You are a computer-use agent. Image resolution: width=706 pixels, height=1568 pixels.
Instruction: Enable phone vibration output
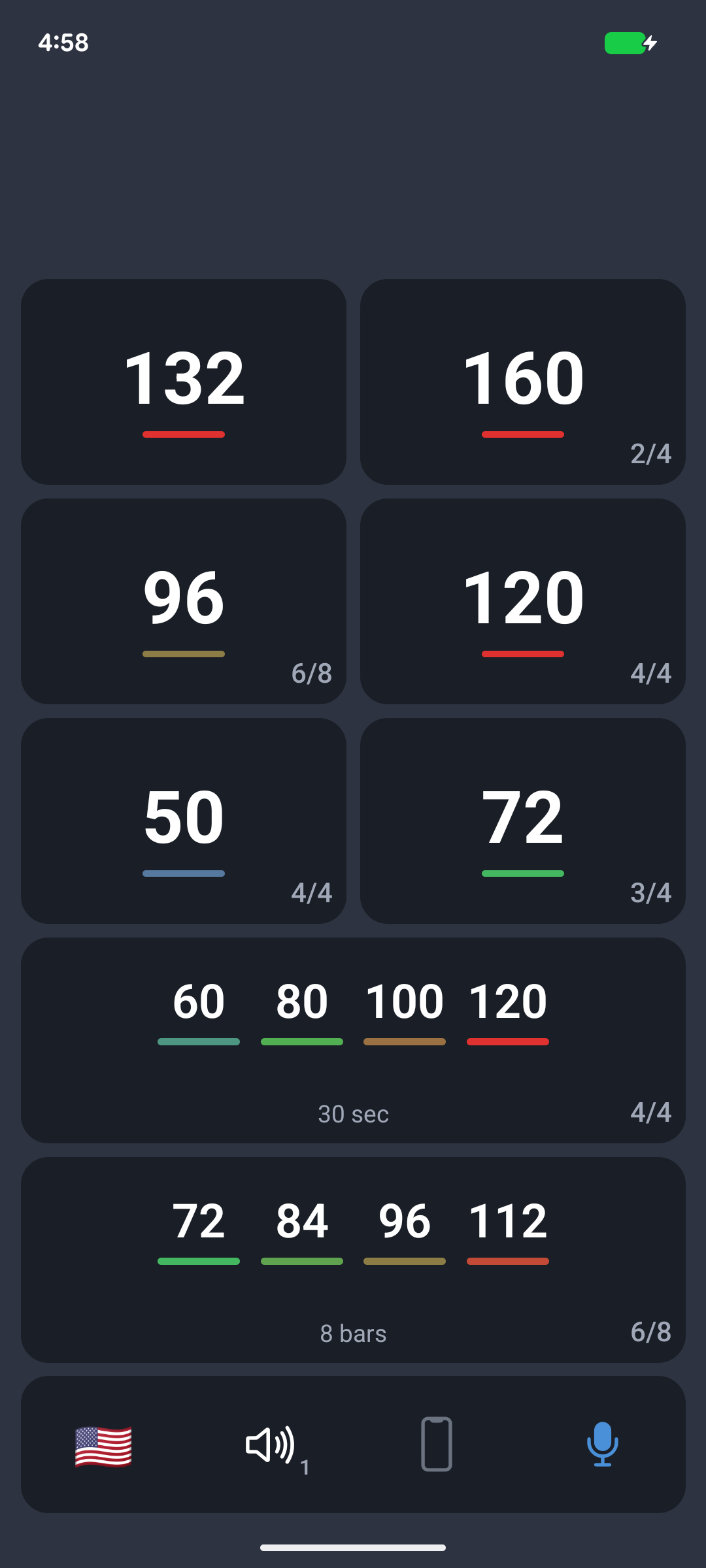436,1443
